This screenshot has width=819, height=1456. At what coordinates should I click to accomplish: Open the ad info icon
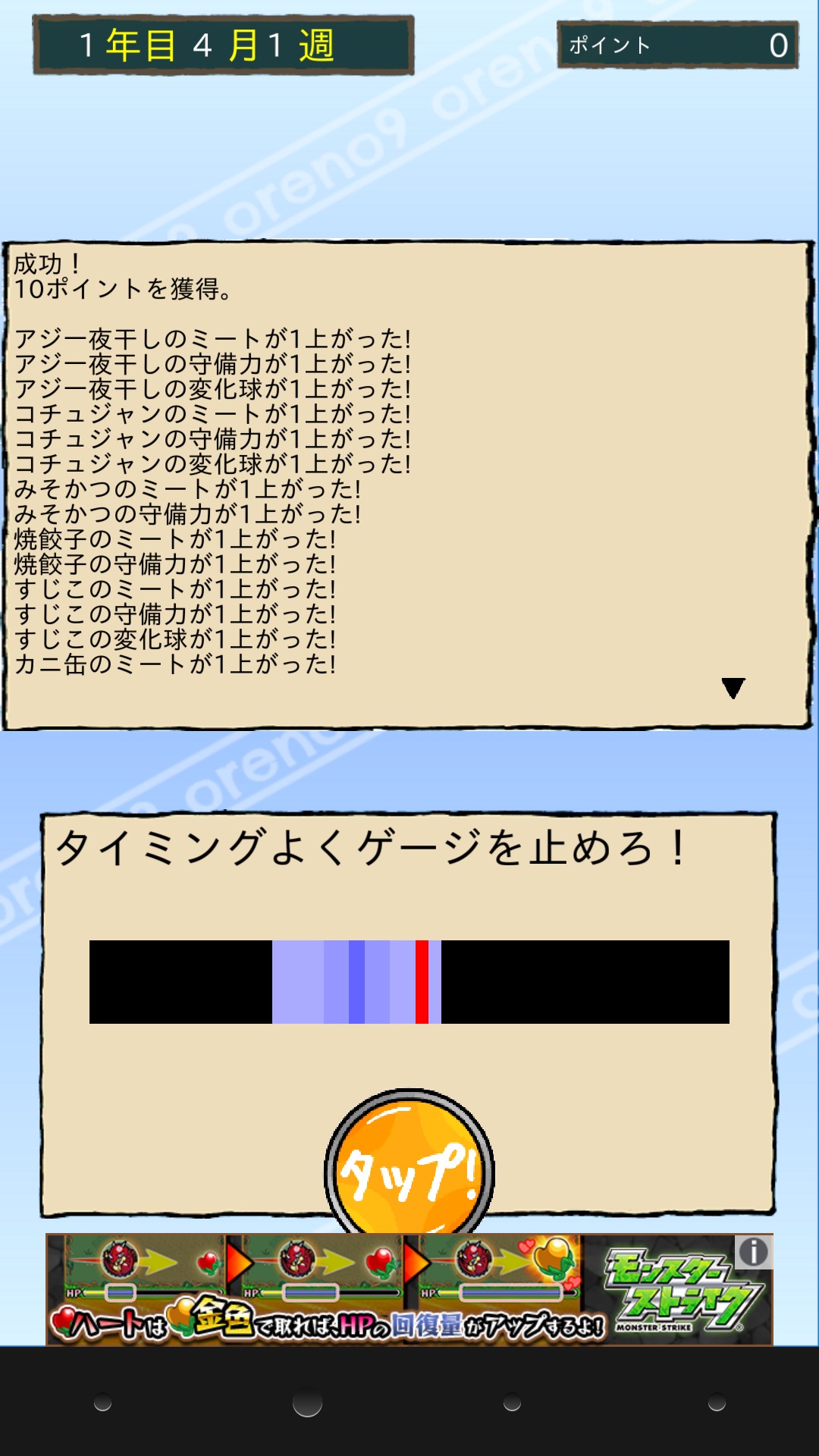point(753,1252)
